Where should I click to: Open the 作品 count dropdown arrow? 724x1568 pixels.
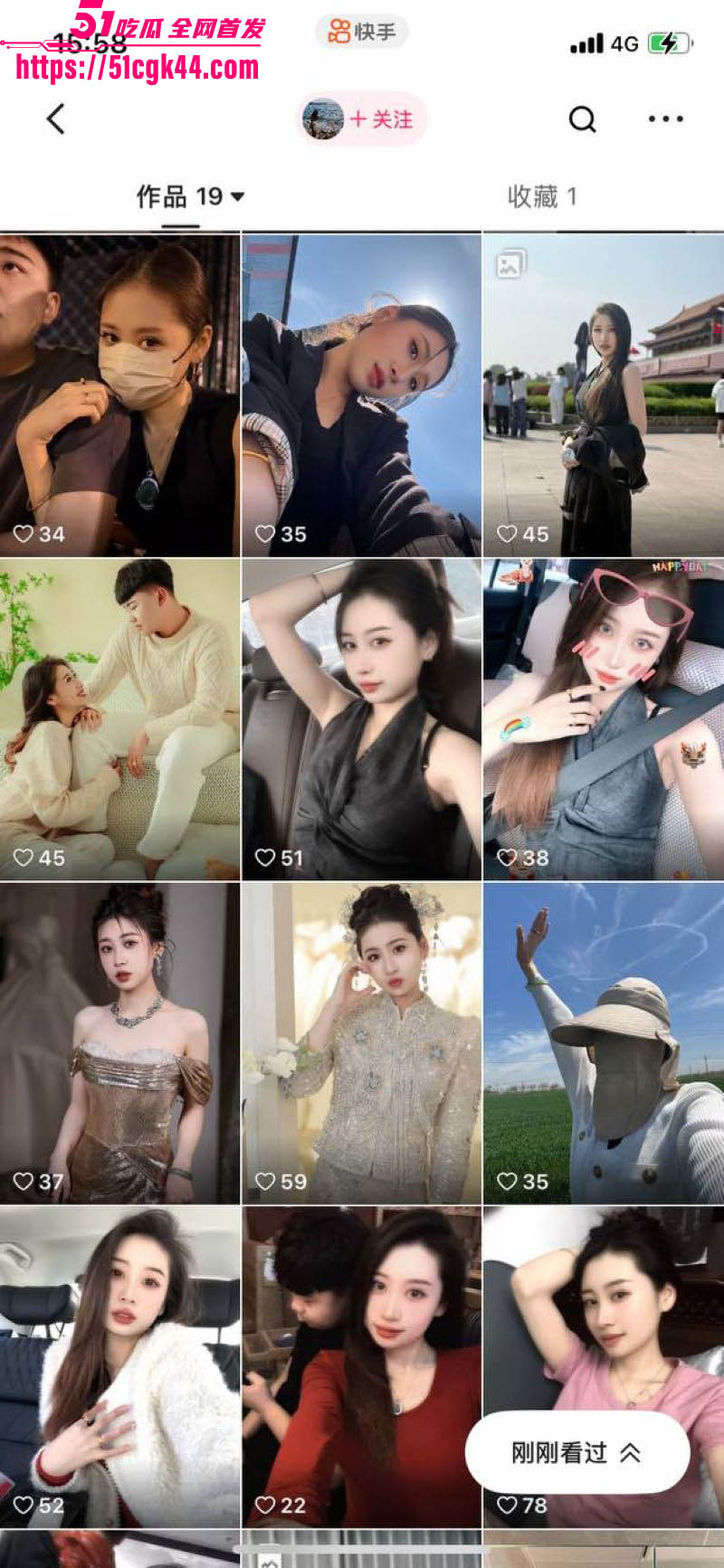click(237, 195)
